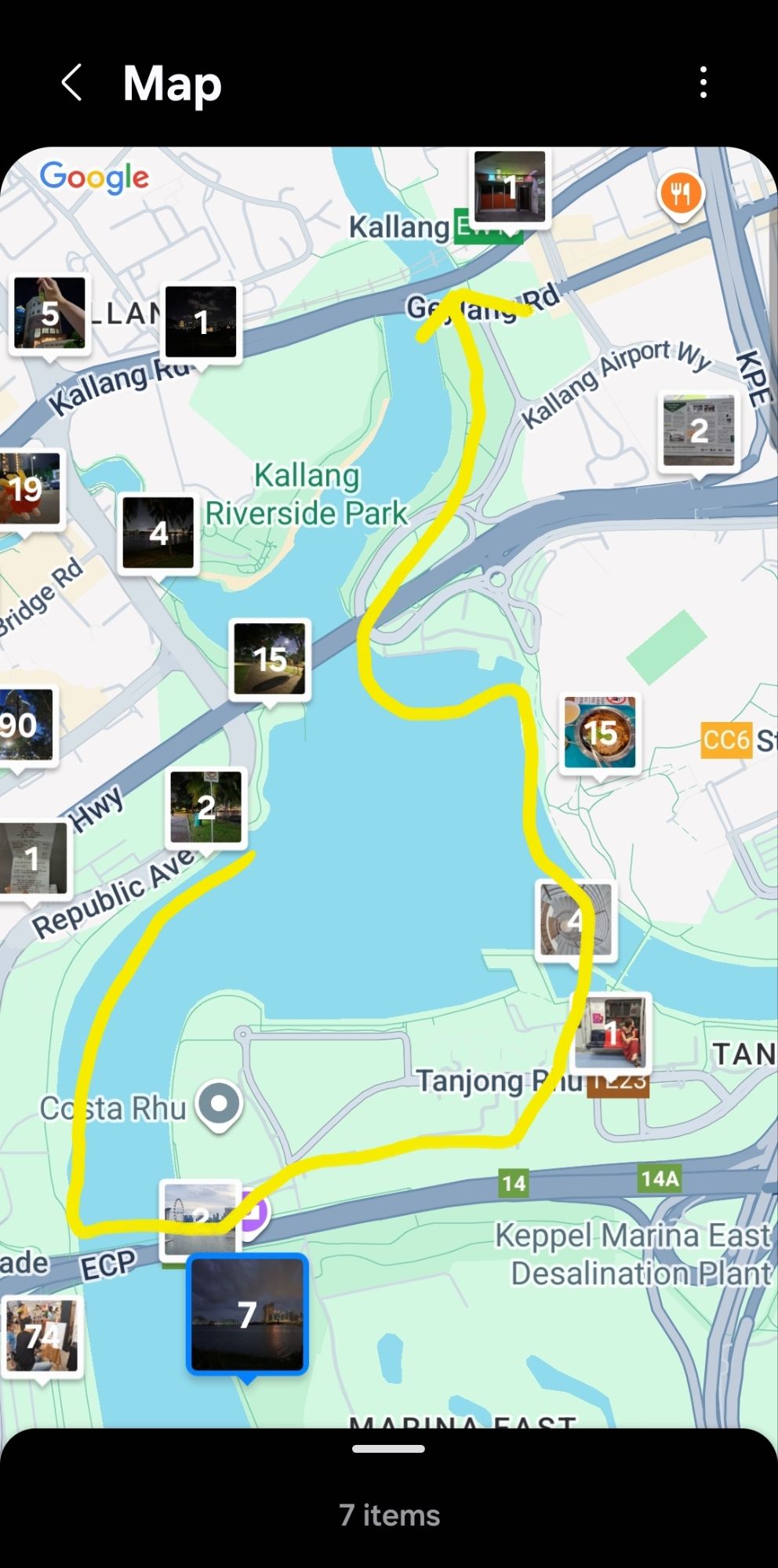Open the 15-photo cluster with the food picture
The height and width of the screenshot is (1568, 778).
(x=600, y=733)
